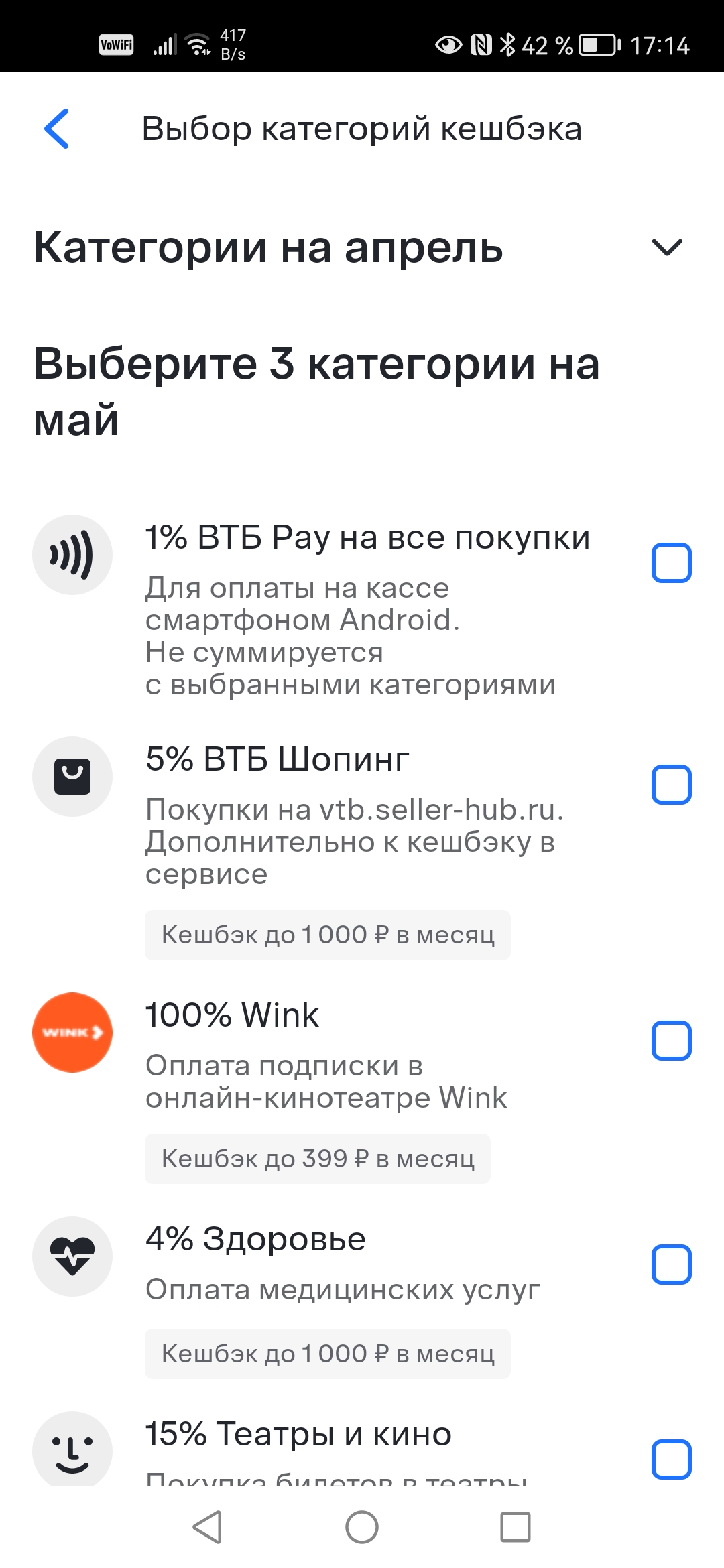Expand the Категории на апрель section
The width and height of the screenshot is (724, 1568).
pos(666,247)
